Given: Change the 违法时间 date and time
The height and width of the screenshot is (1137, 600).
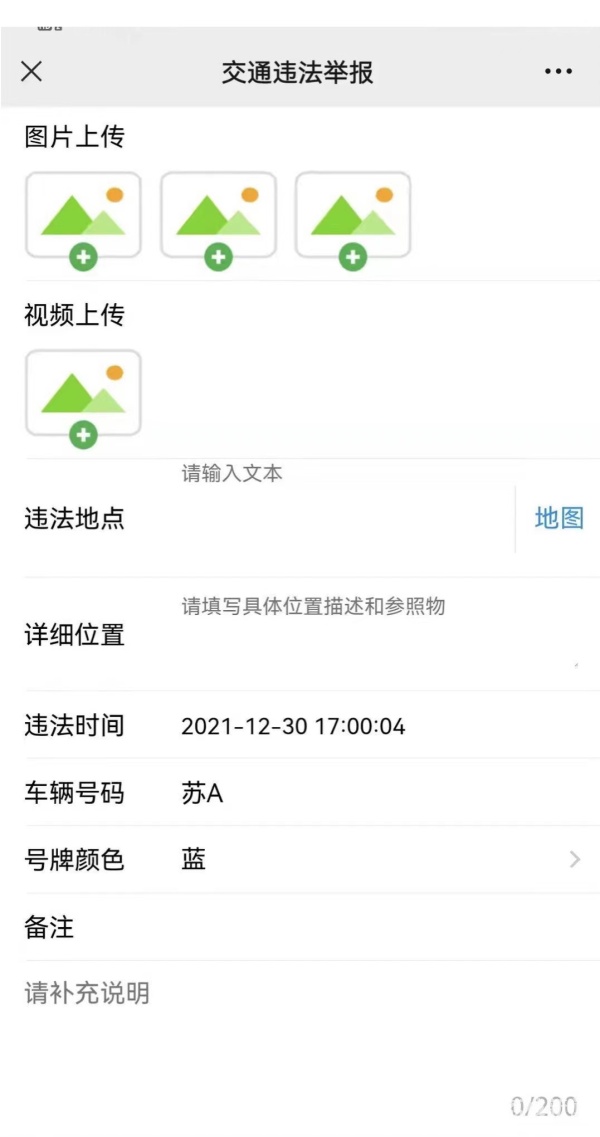Looking at the screenshot, I should [x=293, y=727].
